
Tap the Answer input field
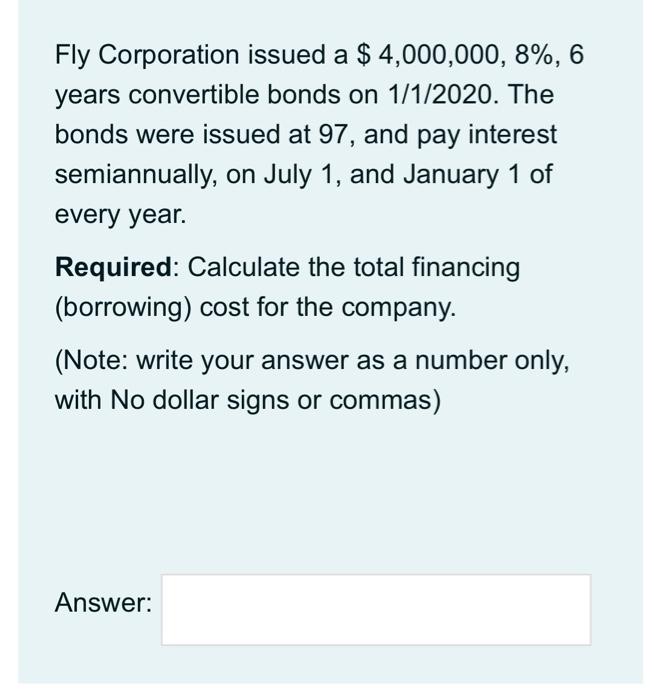coord(376,609)
